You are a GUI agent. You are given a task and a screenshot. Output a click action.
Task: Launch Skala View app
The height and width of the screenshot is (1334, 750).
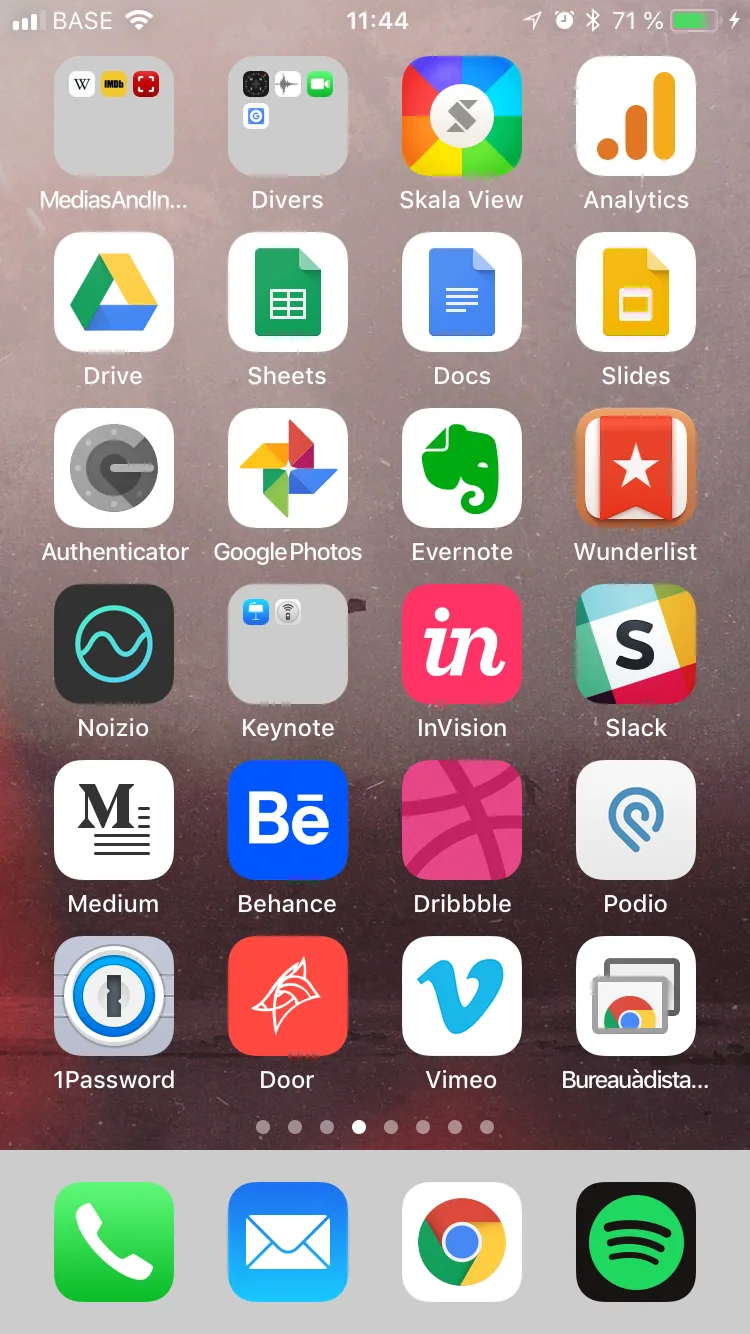pyautogui.click(x=462, y=116)
